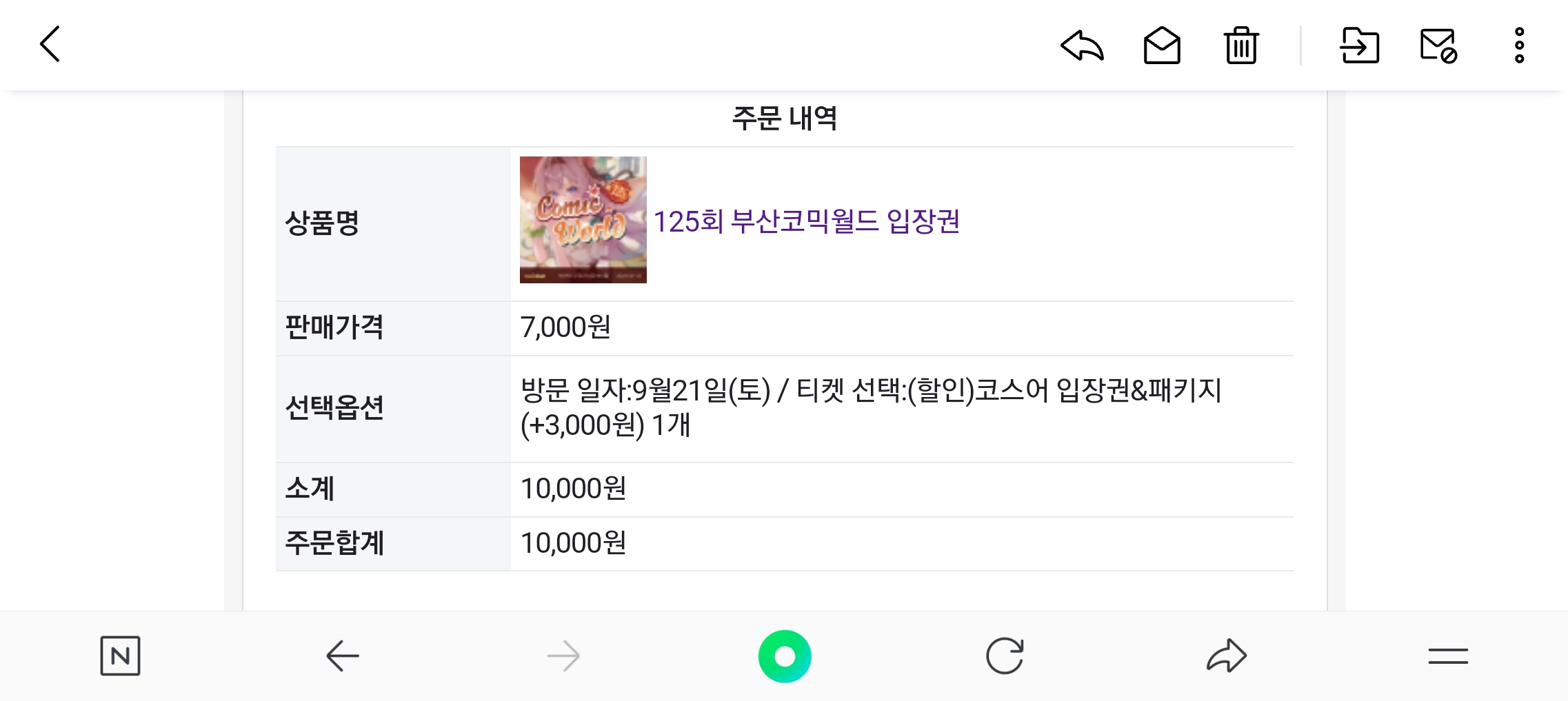Screen dimensions: 1568x701
Task: Open 125회 부산코믹월드 입장권 product link
Action: pos(806,221)
